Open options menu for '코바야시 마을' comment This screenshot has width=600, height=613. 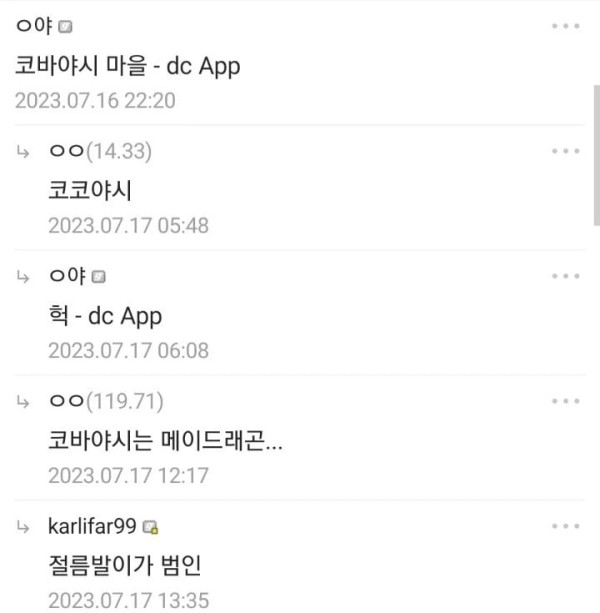(565, 26)
